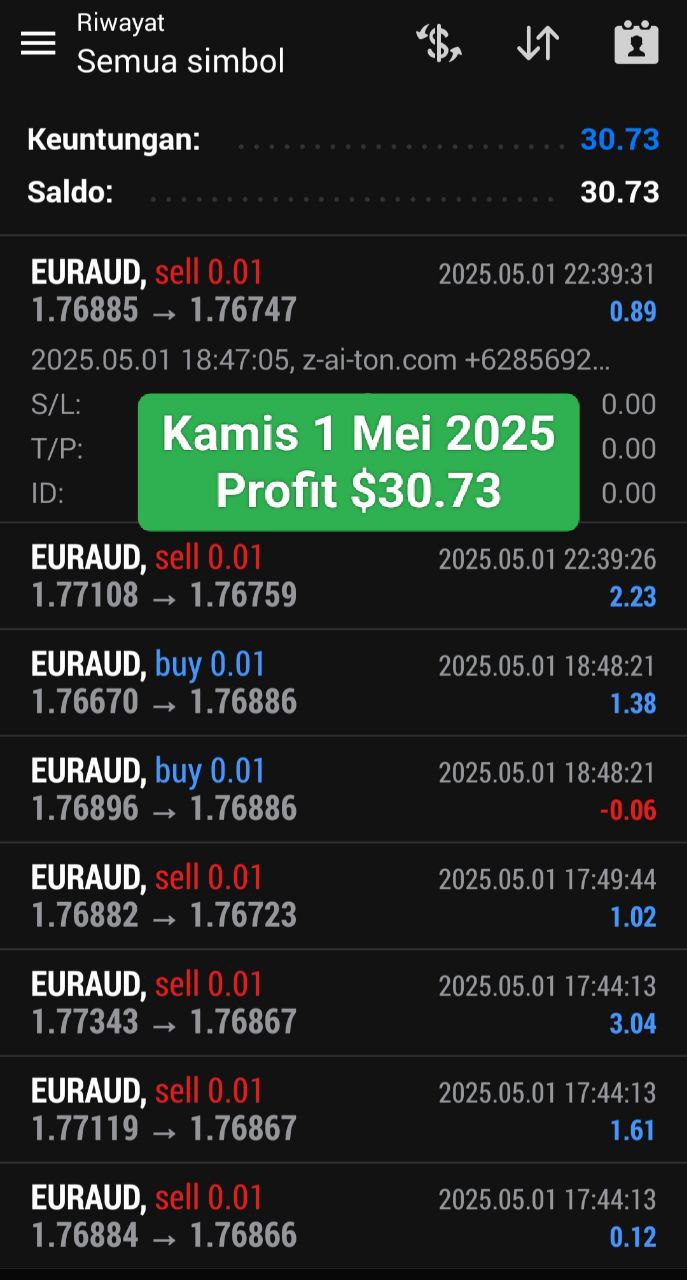Open the date range calendar icon
687x1280 pixels.
636,43
